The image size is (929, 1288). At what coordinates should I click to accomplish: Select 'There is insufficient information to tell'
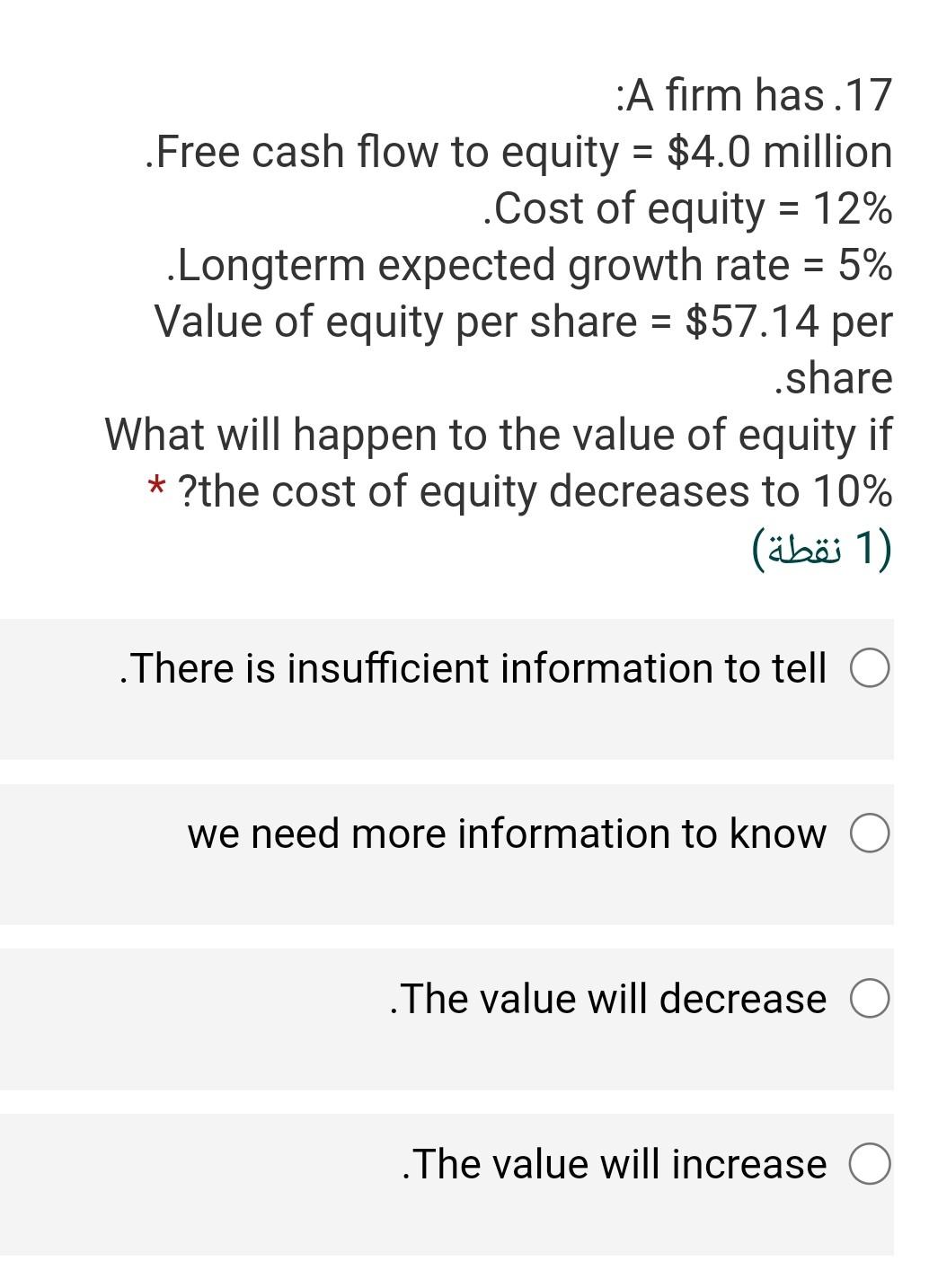870,669
